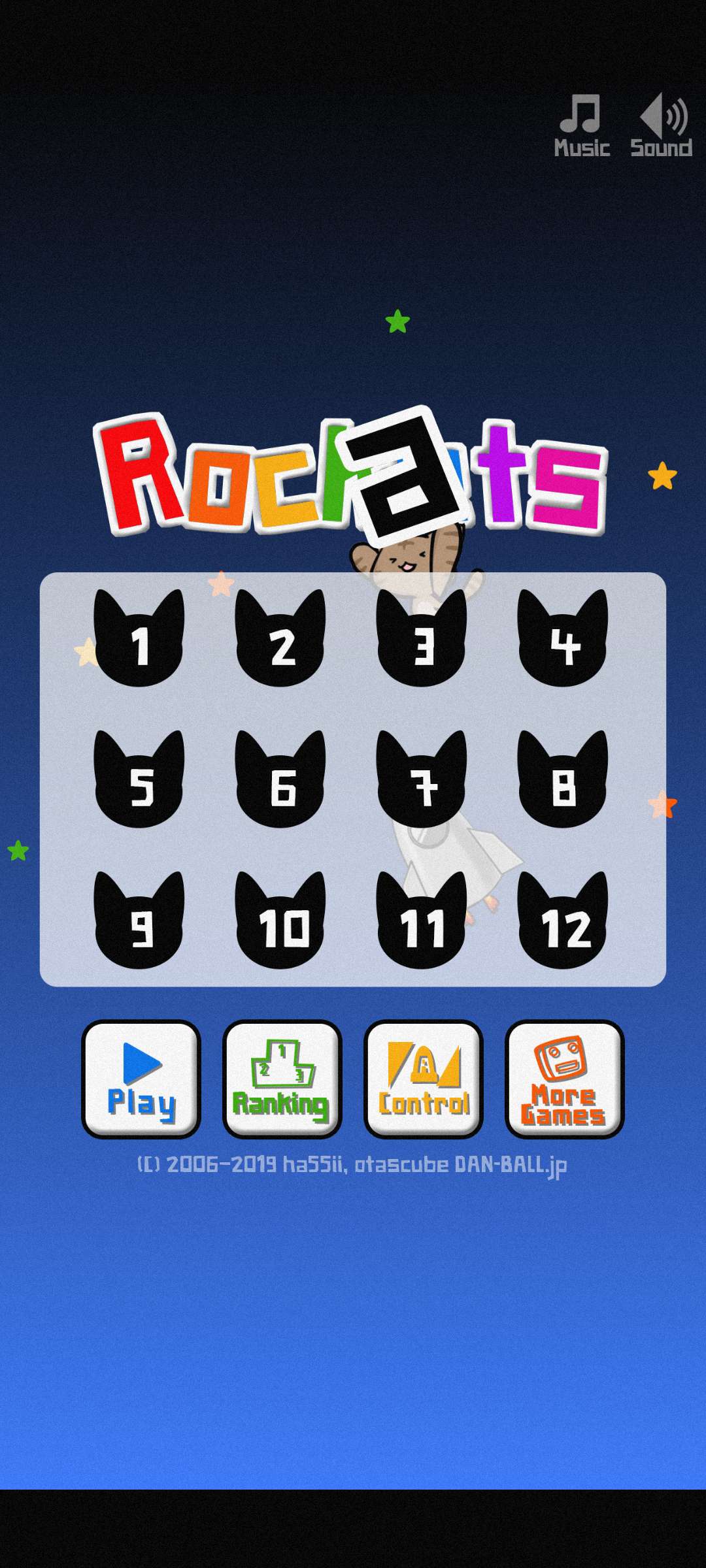Tap the Play button

coord(141,1079)
